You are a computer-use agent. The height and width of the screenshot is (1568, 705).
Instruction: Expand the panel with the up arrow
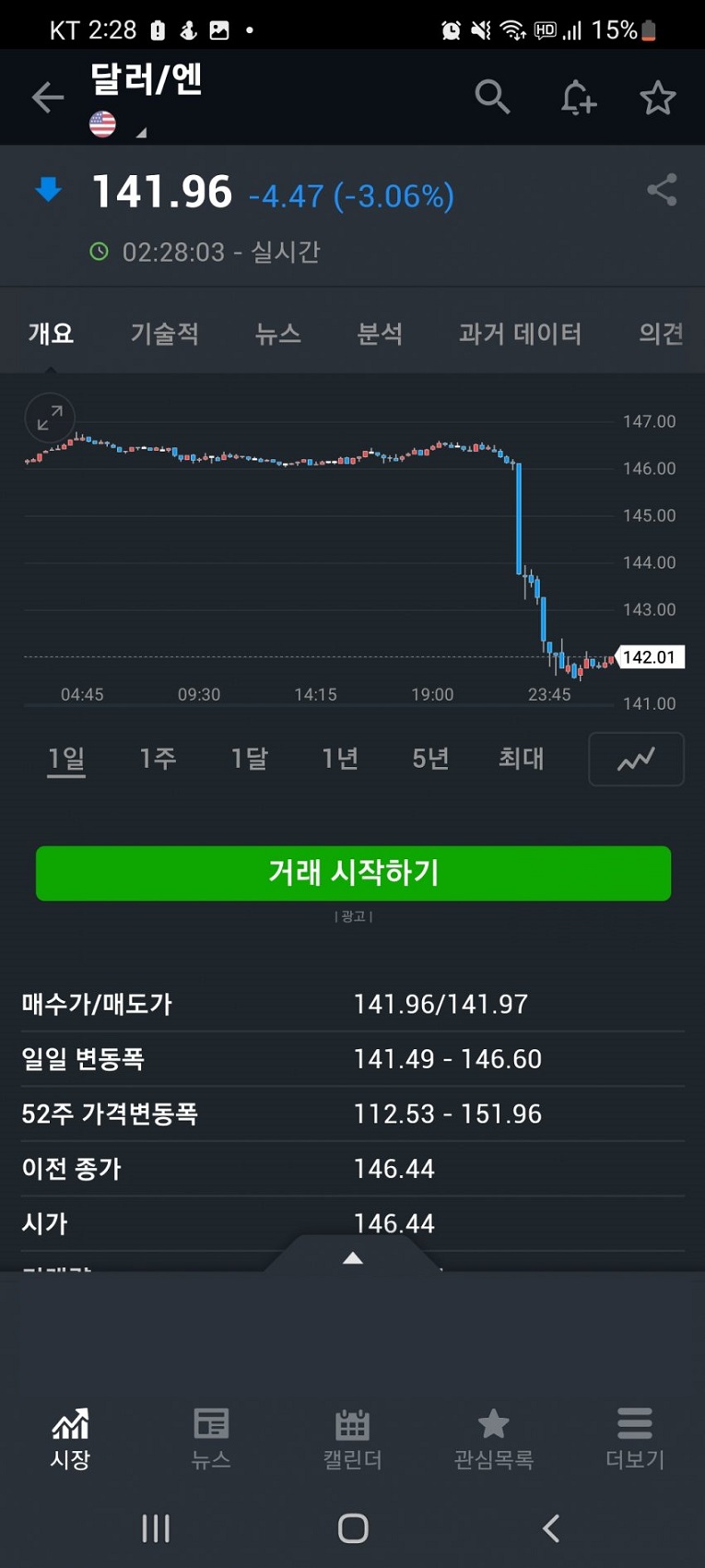pyautogui.click(x=352, y=1258)
